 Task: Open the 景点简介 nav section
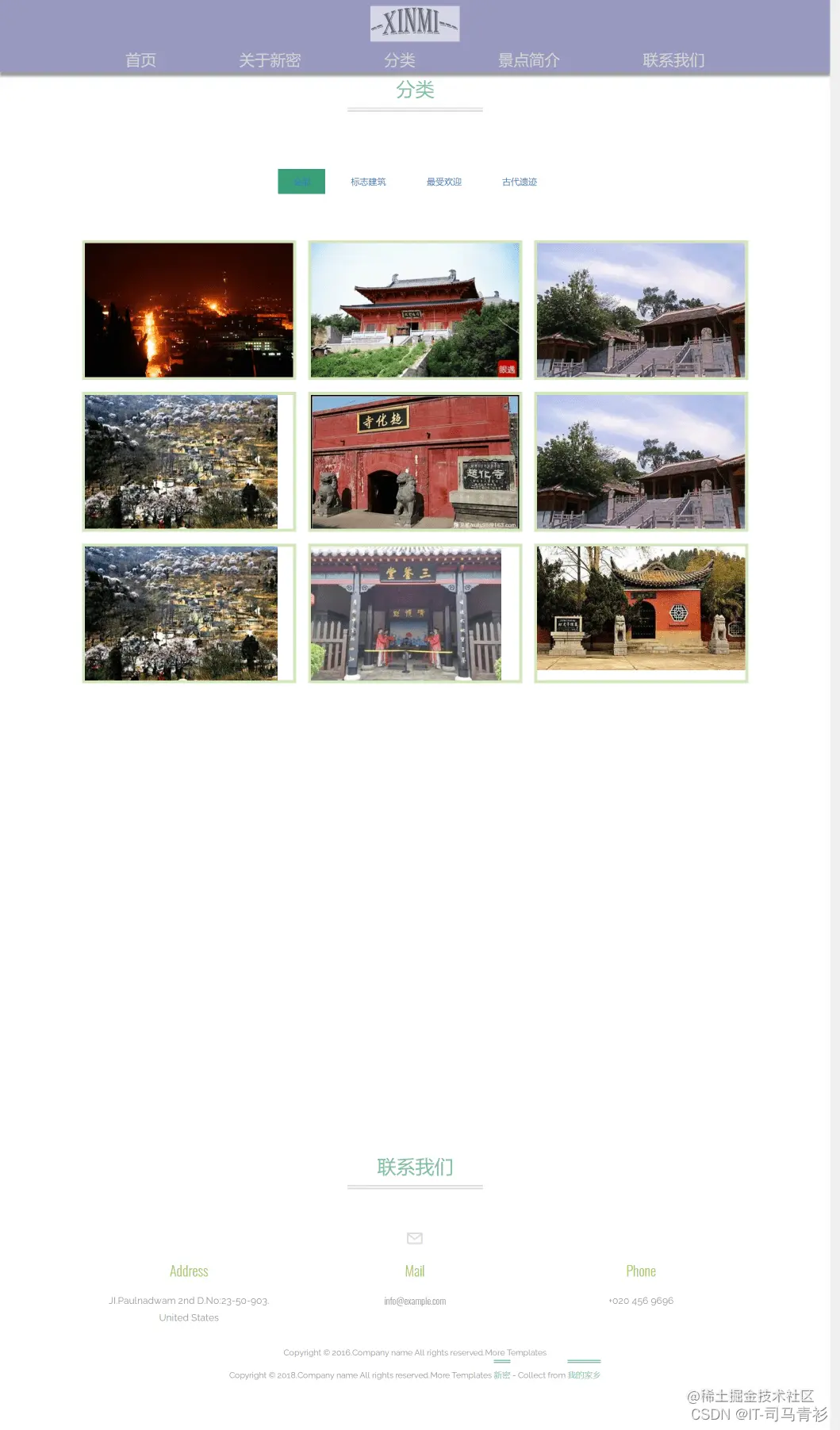pos(529,60)
